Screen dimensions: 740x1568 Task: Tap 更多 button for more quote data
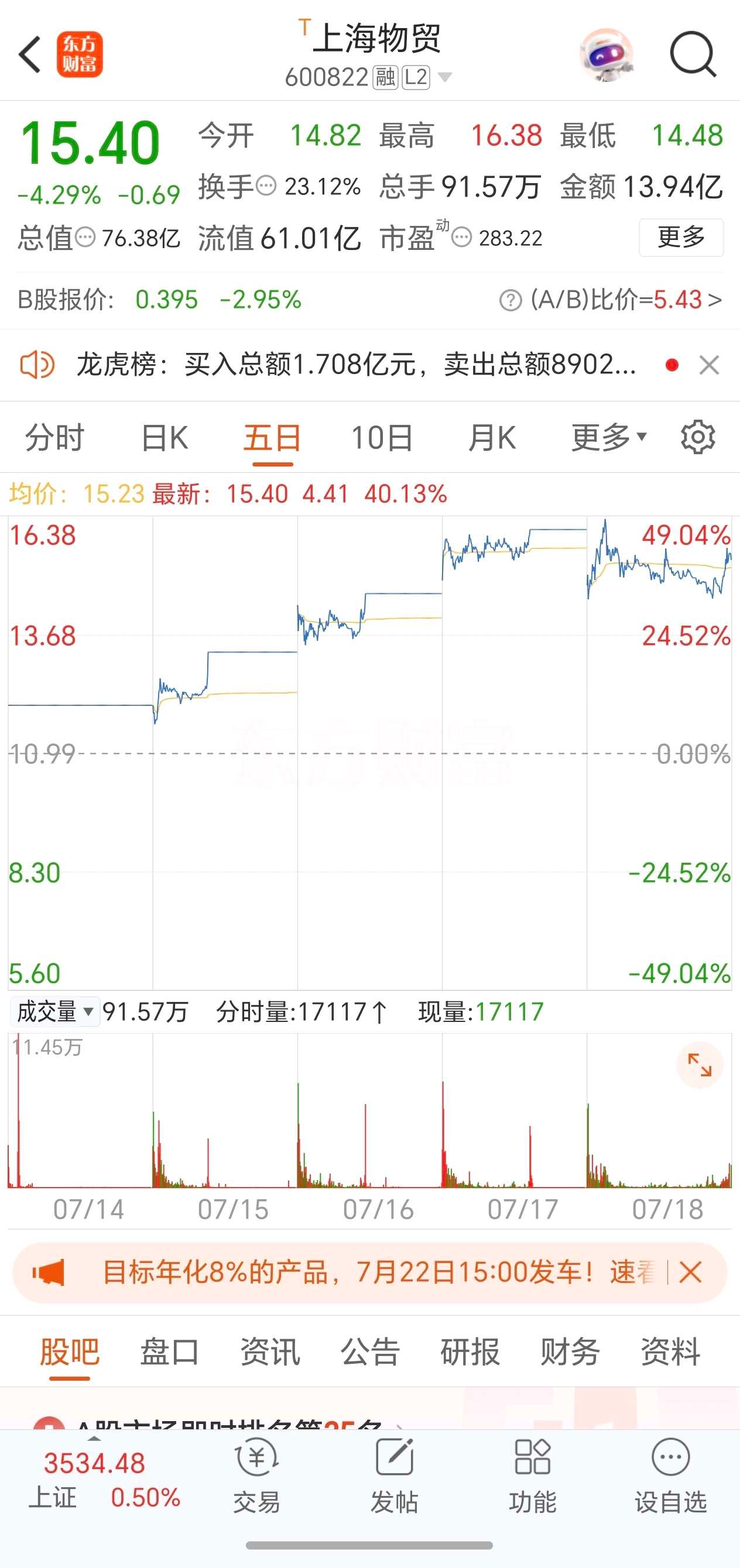(681, 237)
